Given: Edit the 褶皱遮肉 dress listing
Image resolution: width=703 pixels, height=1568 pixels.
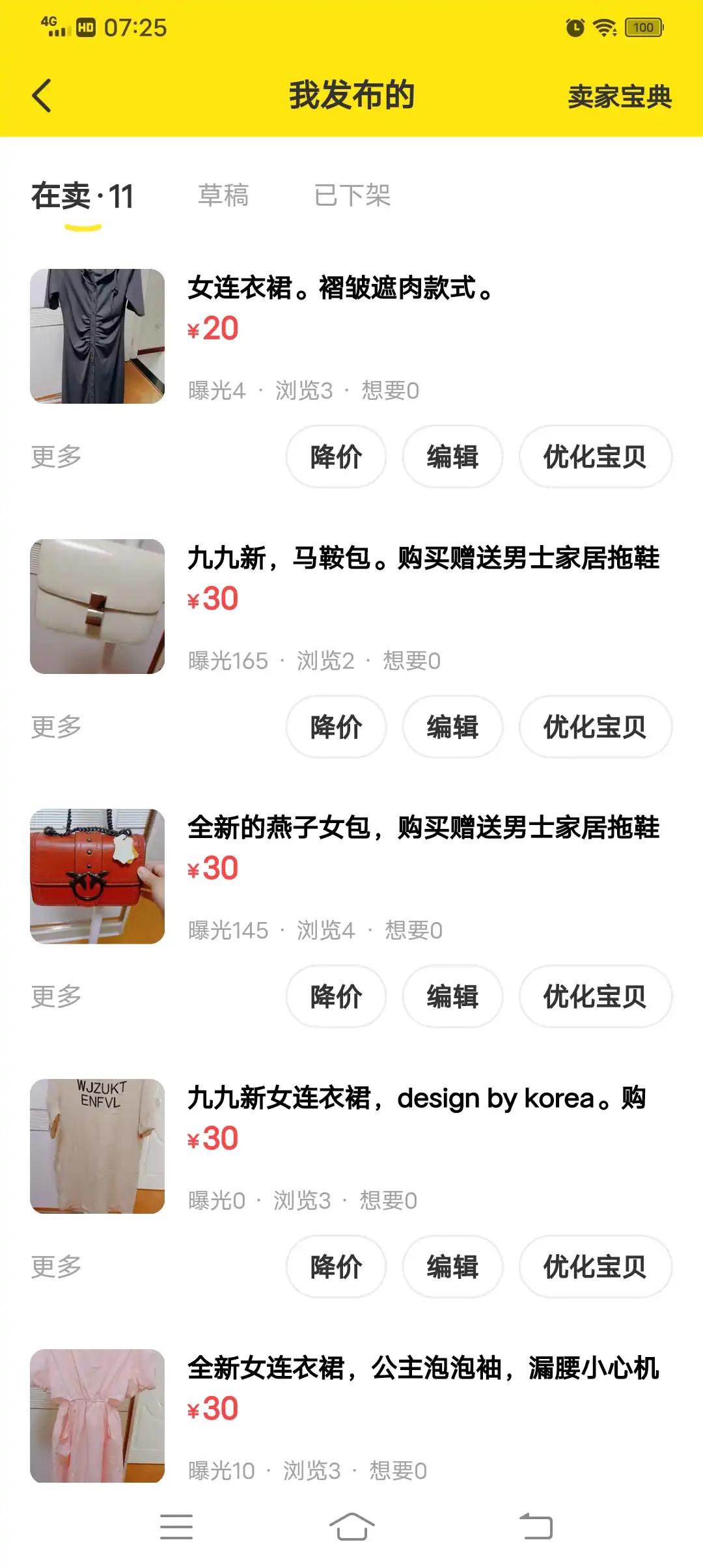Looking at the screenshot, I should (x=452, y=456).
